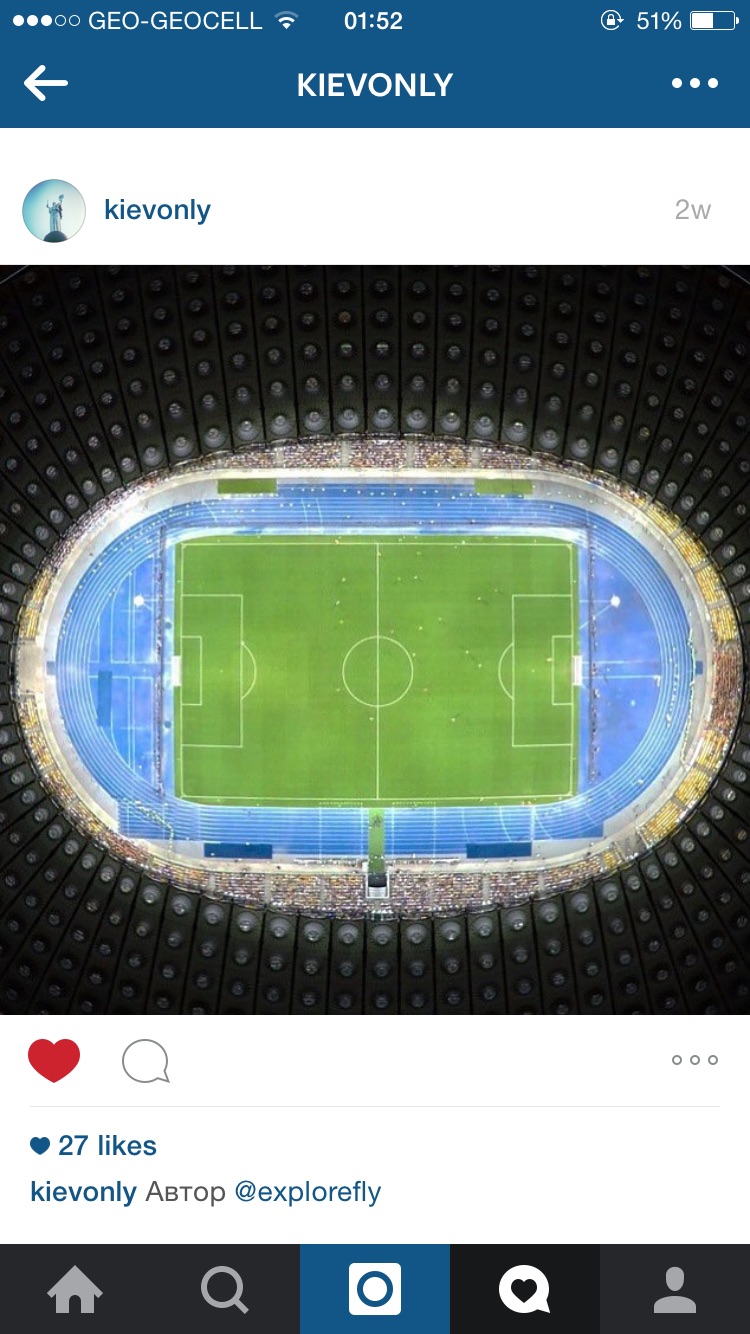Open post options beside the comment icon

point(694,1060)
